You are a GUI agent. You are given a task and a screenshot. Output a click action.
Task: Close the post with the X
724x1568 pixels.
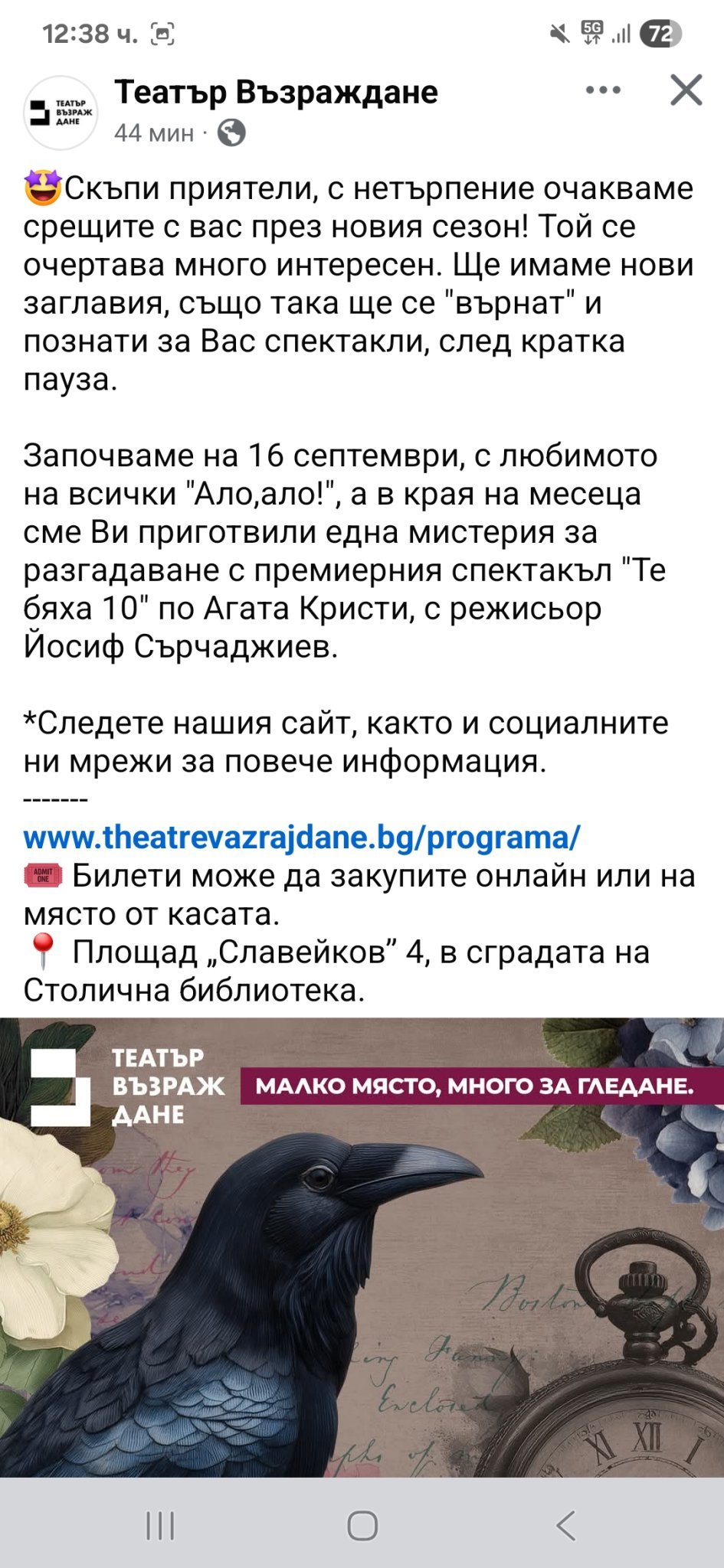pyautogui.click(x=686, y=90)
